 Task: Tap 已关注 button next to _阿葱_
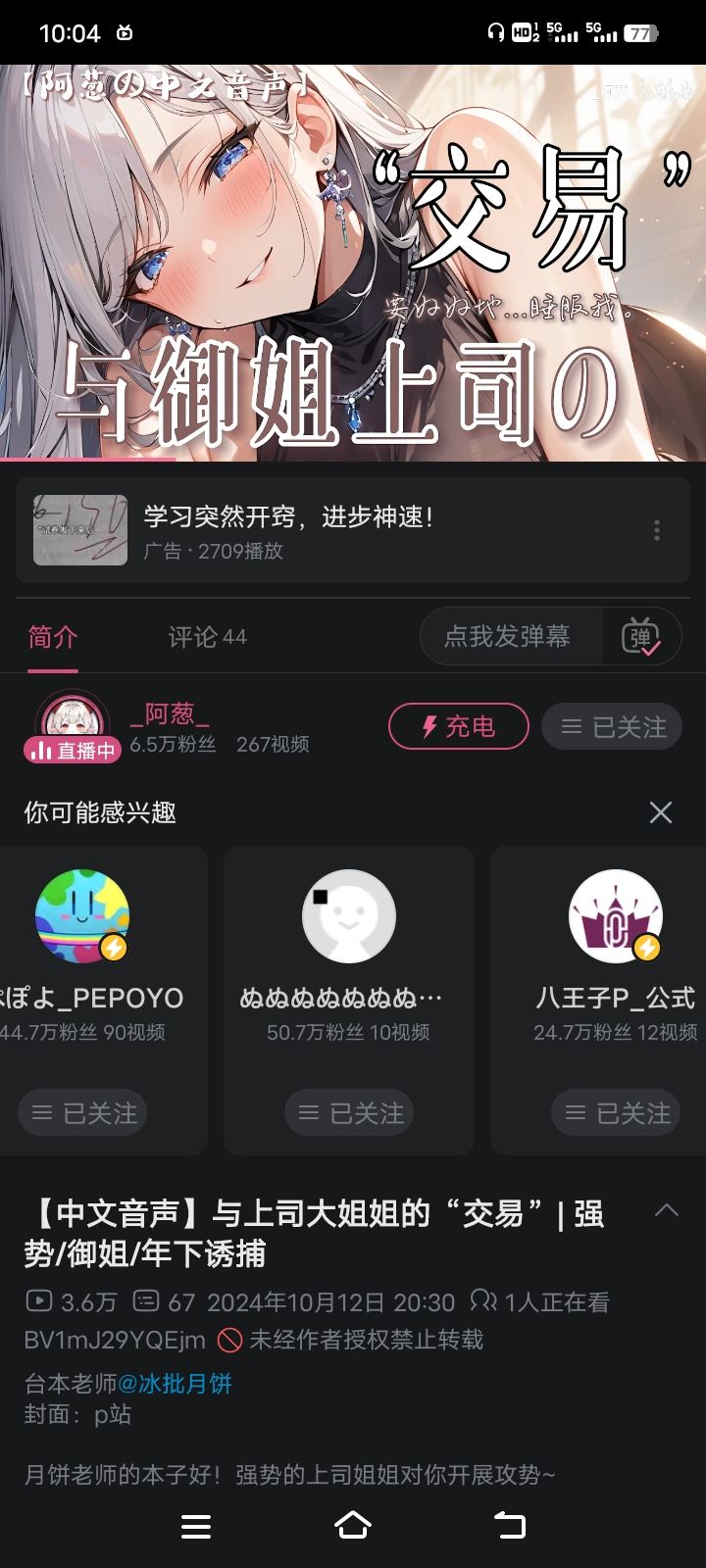[612, 727]
